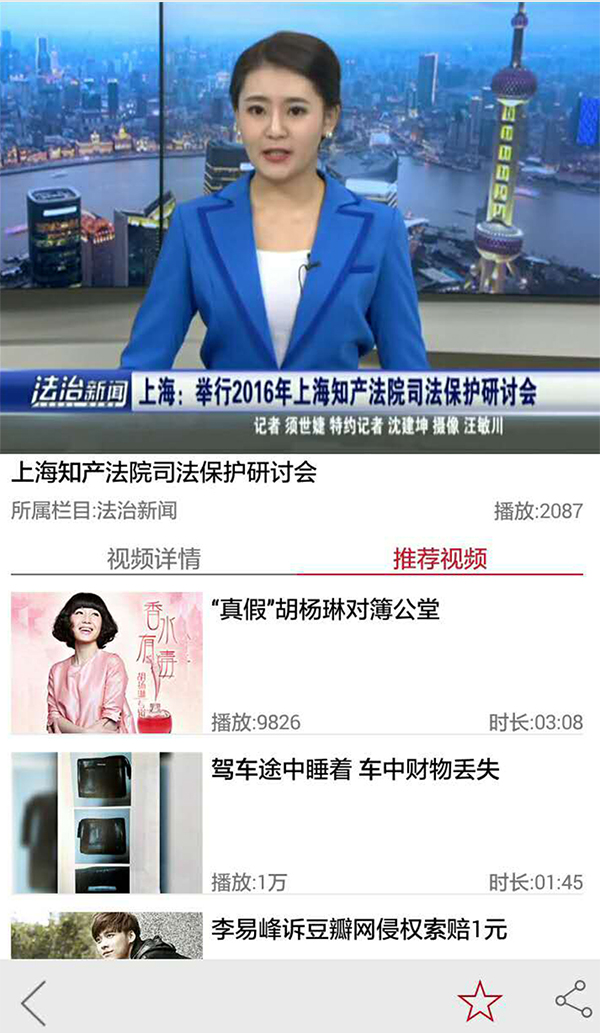Select the 推荐视频 tab
Screen dimensions: 600x1033
(x=440, y=558)
